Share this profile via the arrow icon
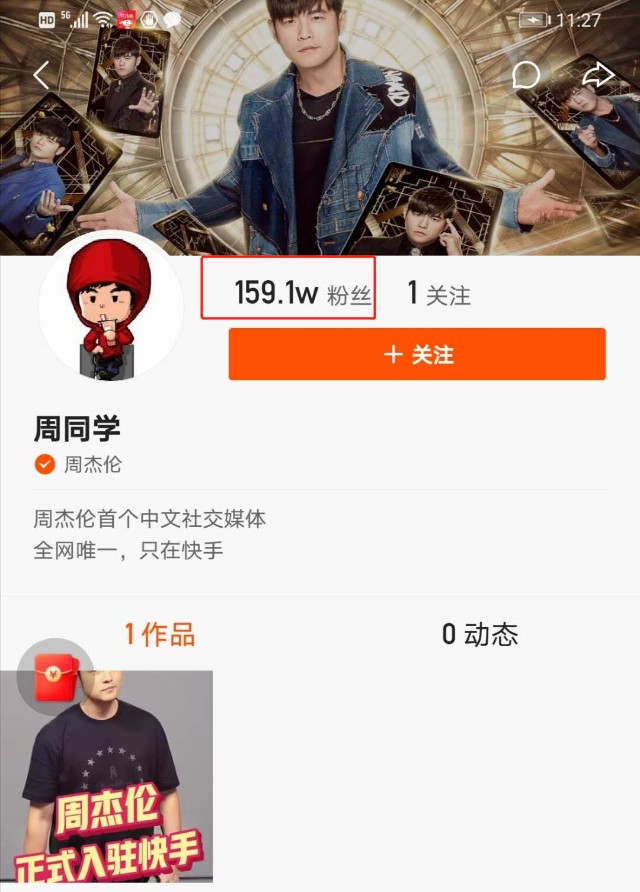The width and height of the screenshot is (640, 892). click(x=597, y=75)
